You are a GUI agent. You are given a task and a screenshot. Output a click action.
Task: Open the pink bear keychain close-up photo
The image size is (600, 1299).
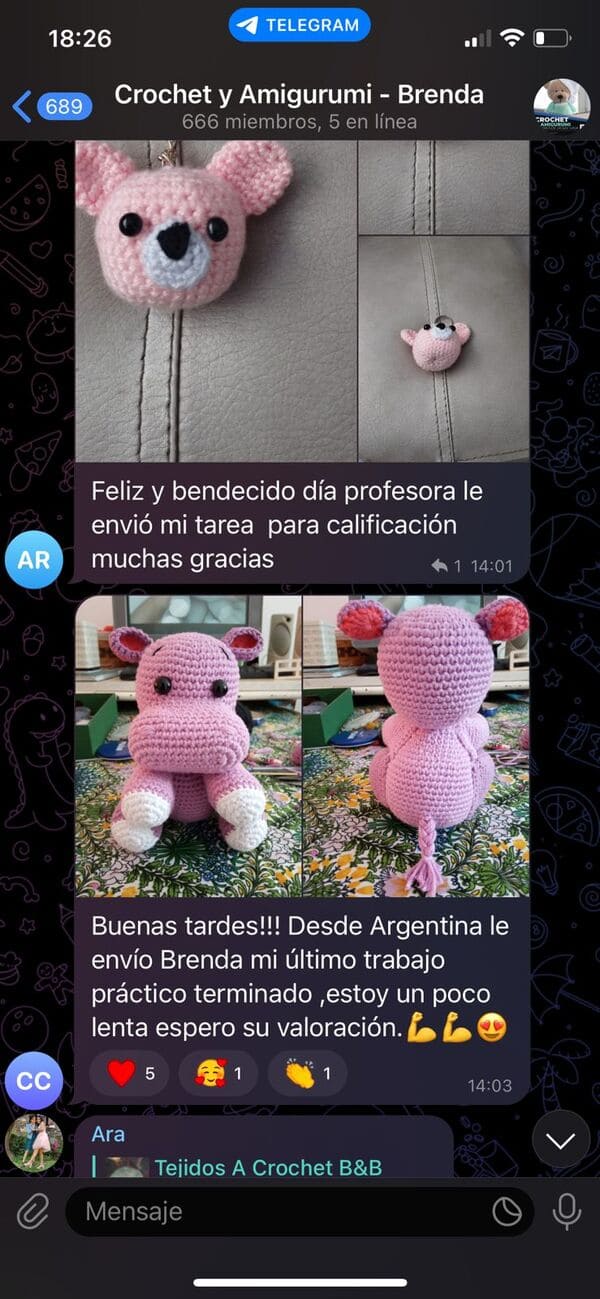click(x=215, y=300)
